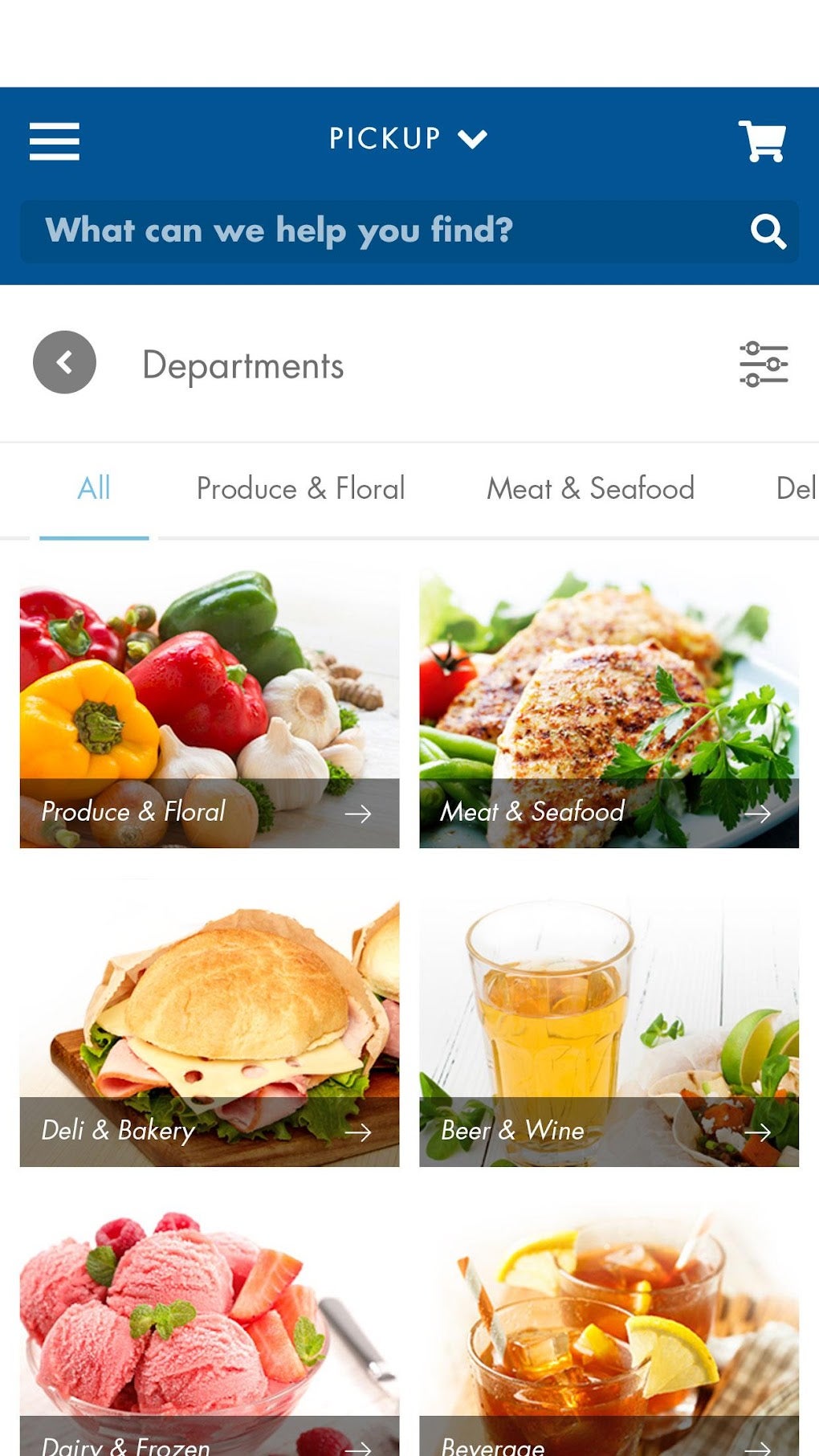Open the hamburger menu
The height and width of the screenshot is (1456, 819).
[55, 141]
